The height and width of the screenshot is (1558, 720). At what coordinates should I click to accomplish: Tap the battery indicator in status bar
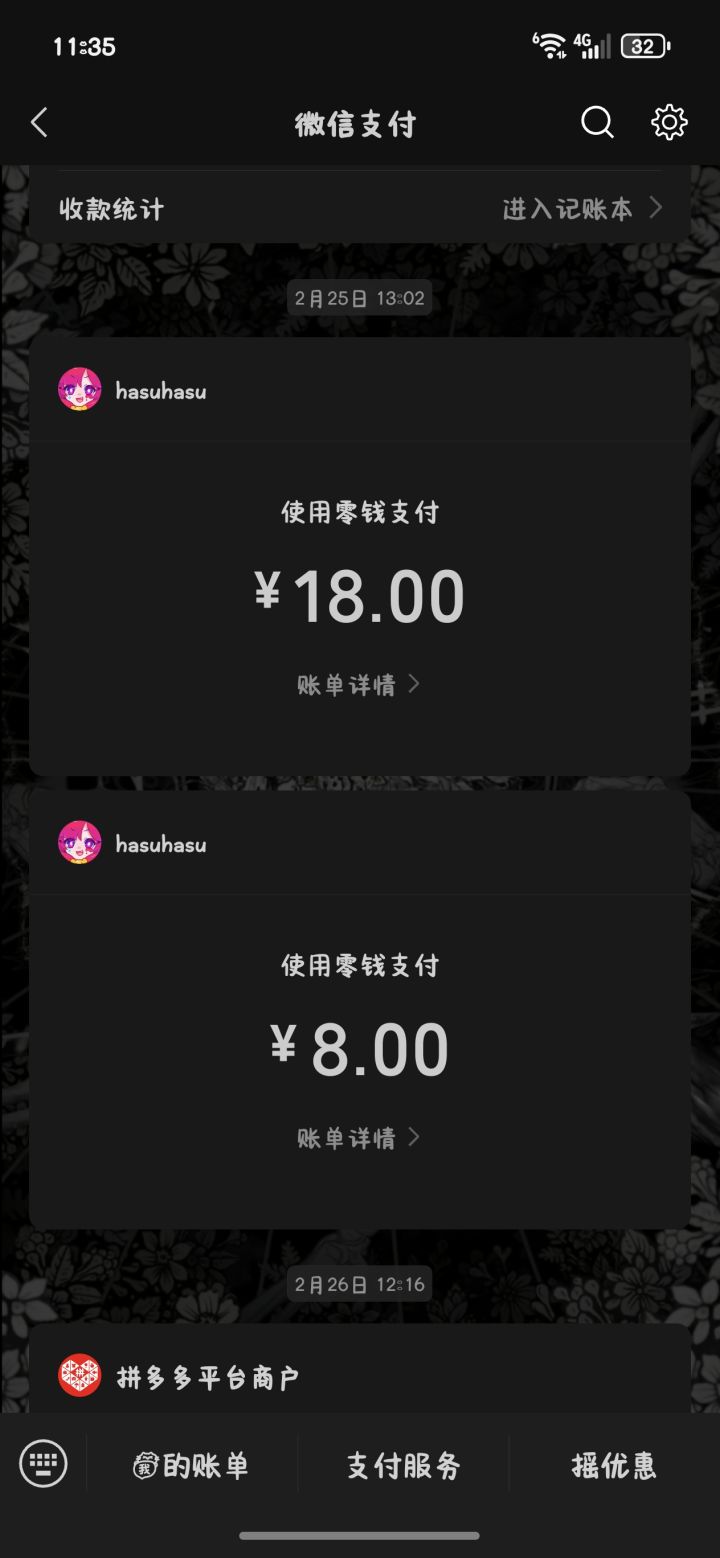tap(643, 46)
